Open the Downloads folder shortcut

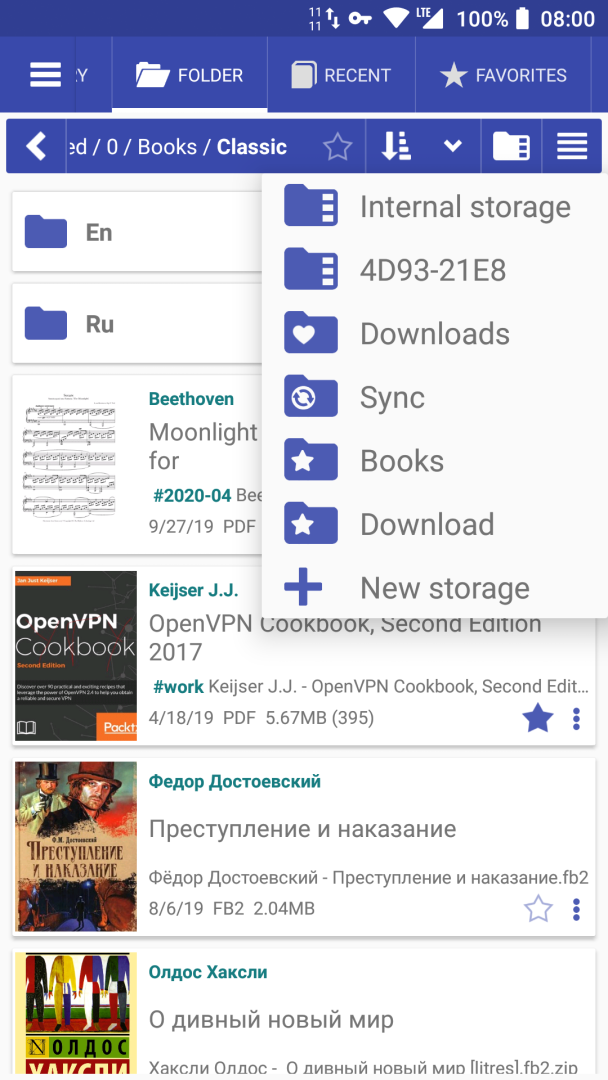click(435, 334)
